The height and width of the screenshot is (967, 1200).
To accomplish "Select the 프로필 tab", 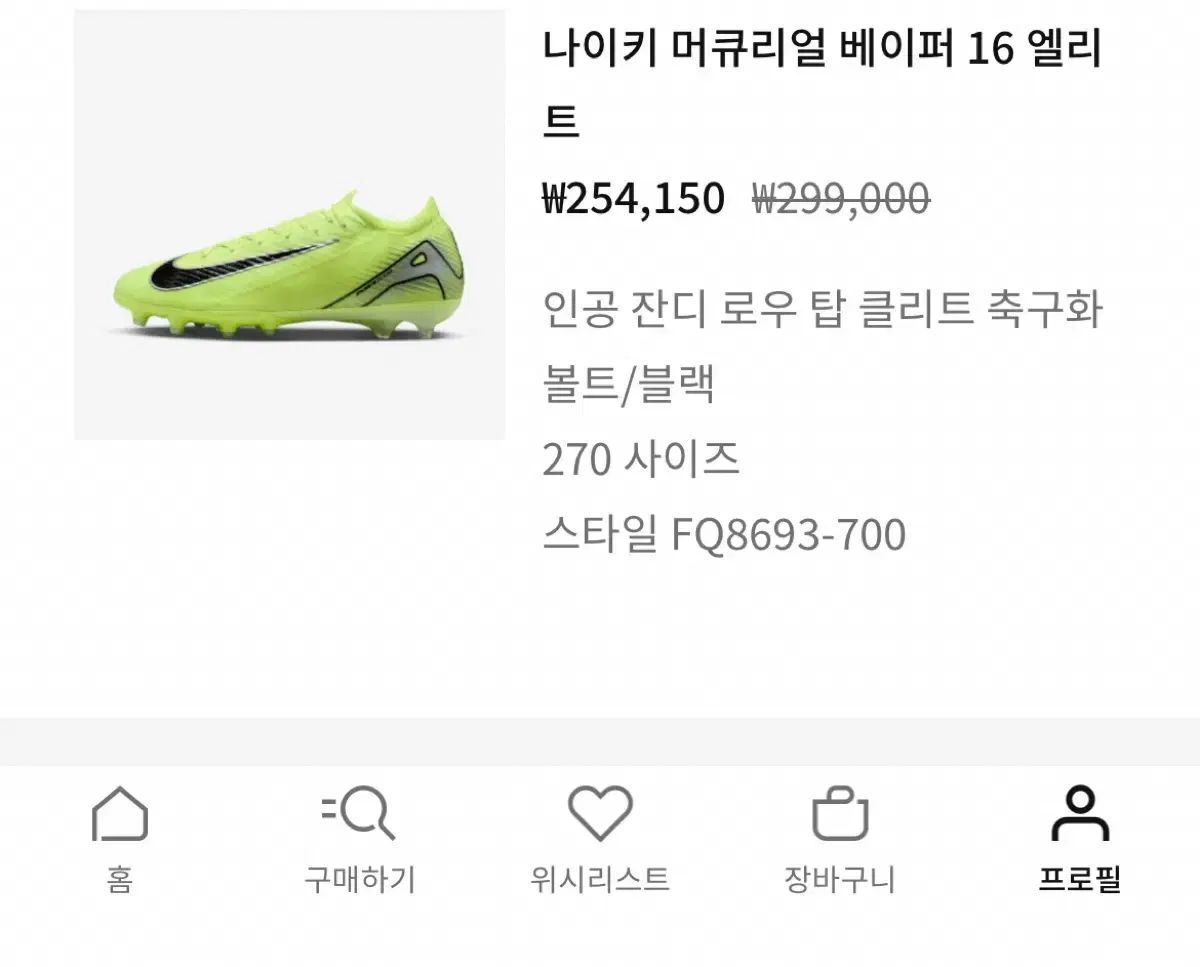I will click(x=1080, y=838).
